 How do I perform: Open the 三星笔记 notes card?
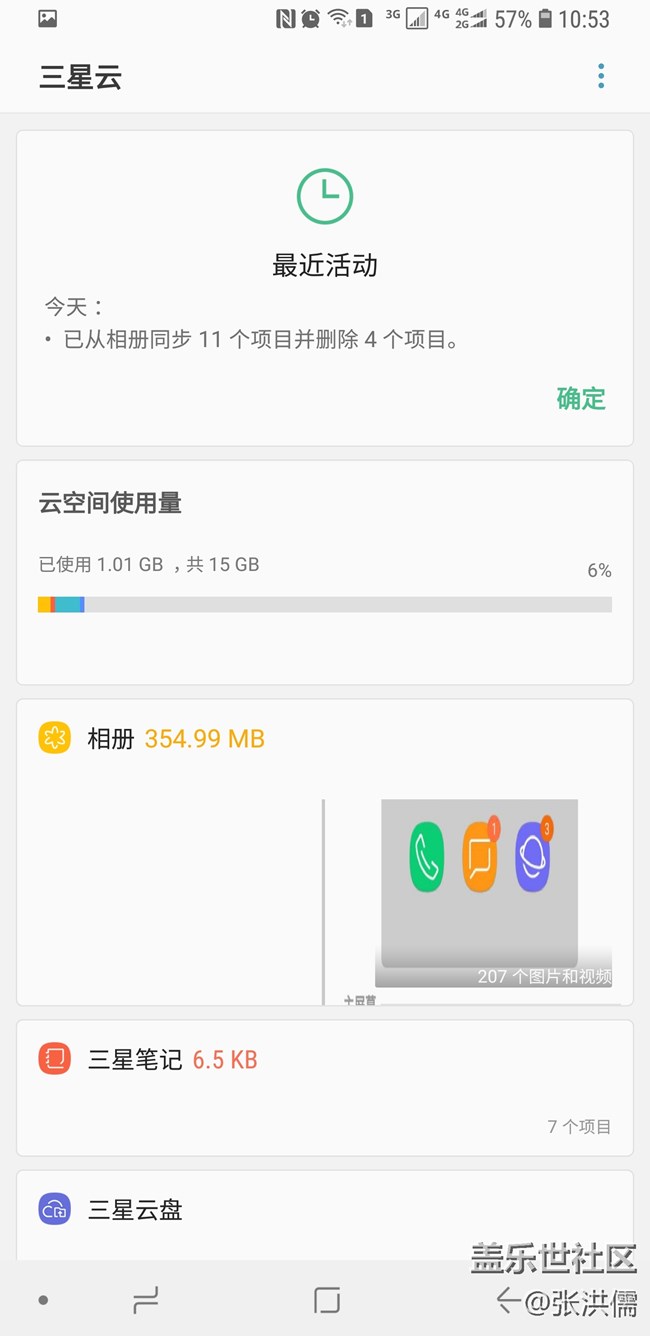[x=324, y=1087]
